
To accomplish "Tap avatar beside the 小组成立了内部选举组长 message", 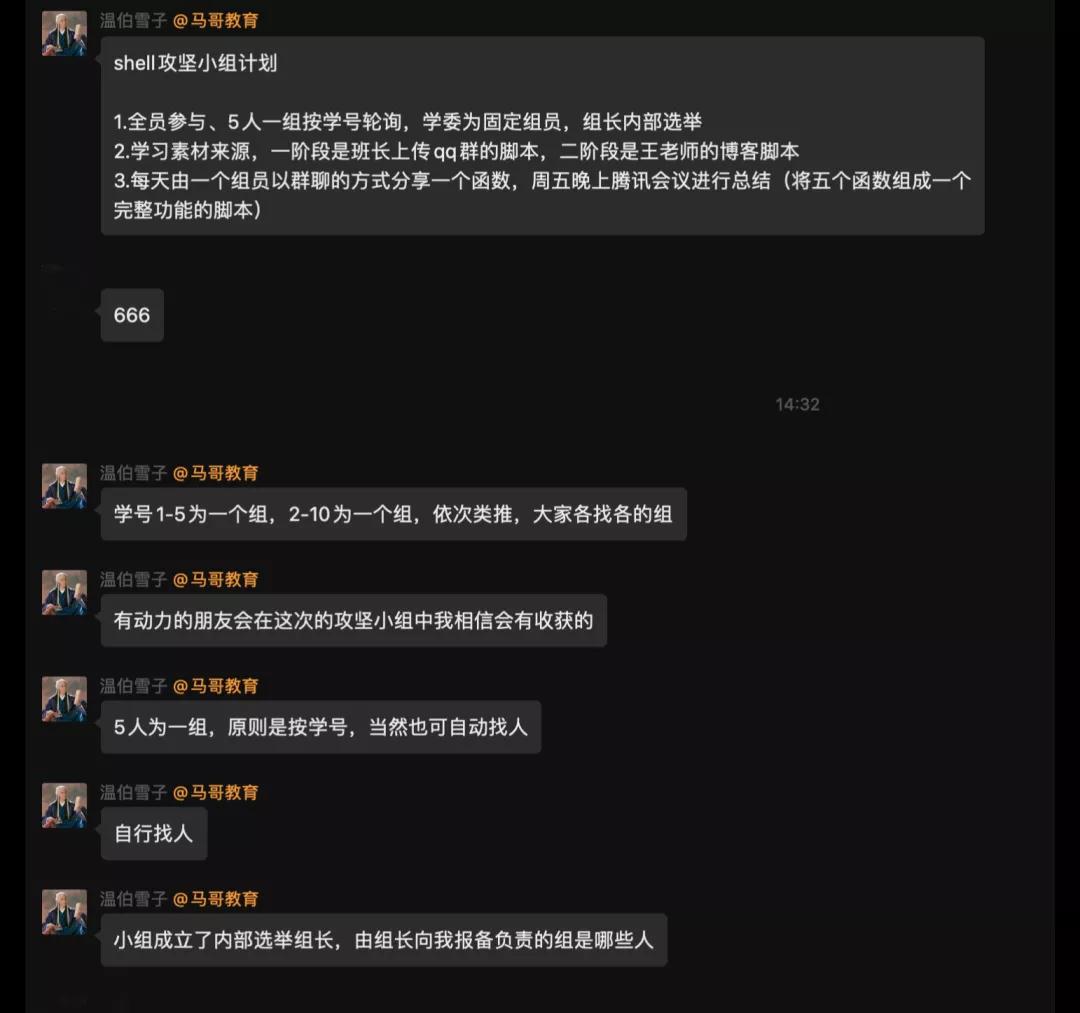I will pyautogui.click(x=64, y=912).
